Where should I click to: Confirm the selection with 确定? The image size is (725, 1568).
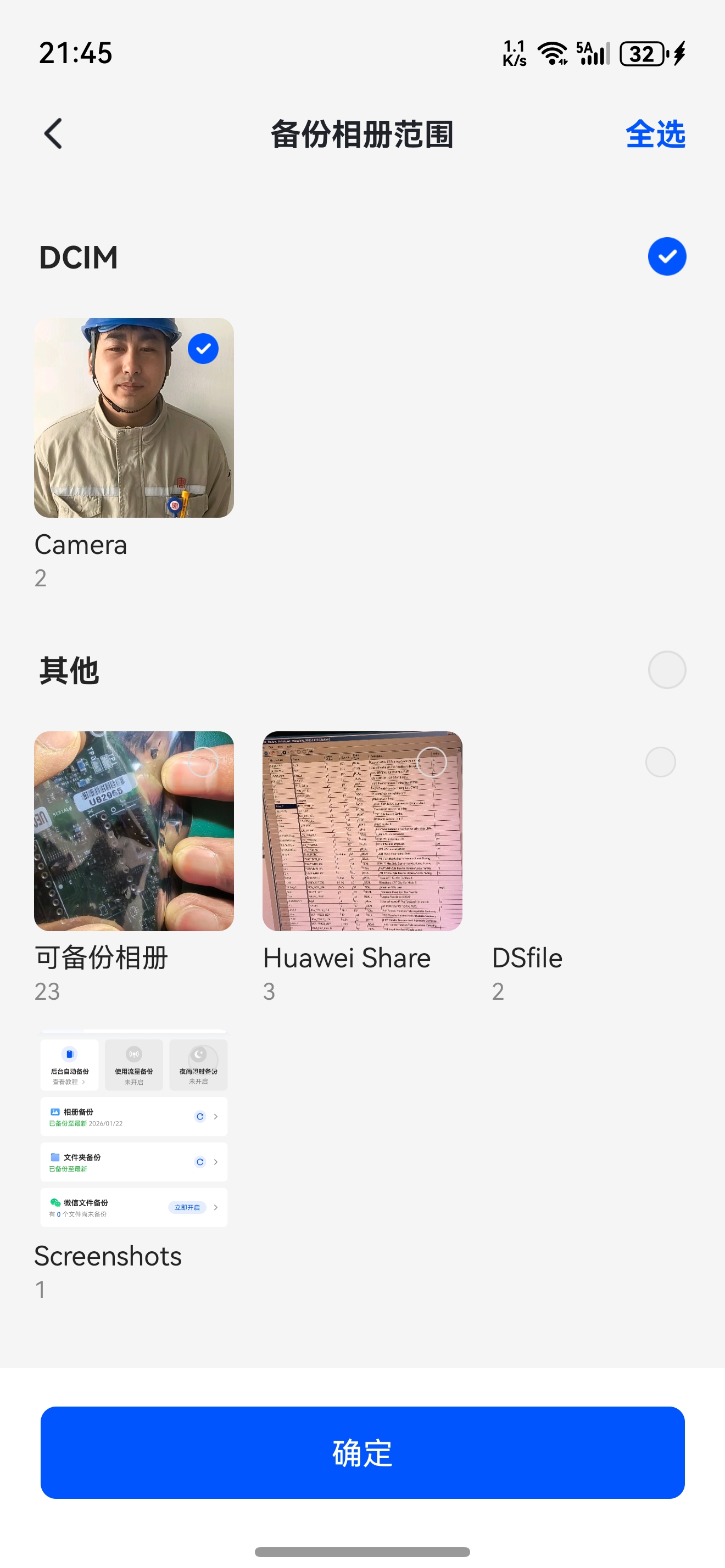coord(362,1453)
